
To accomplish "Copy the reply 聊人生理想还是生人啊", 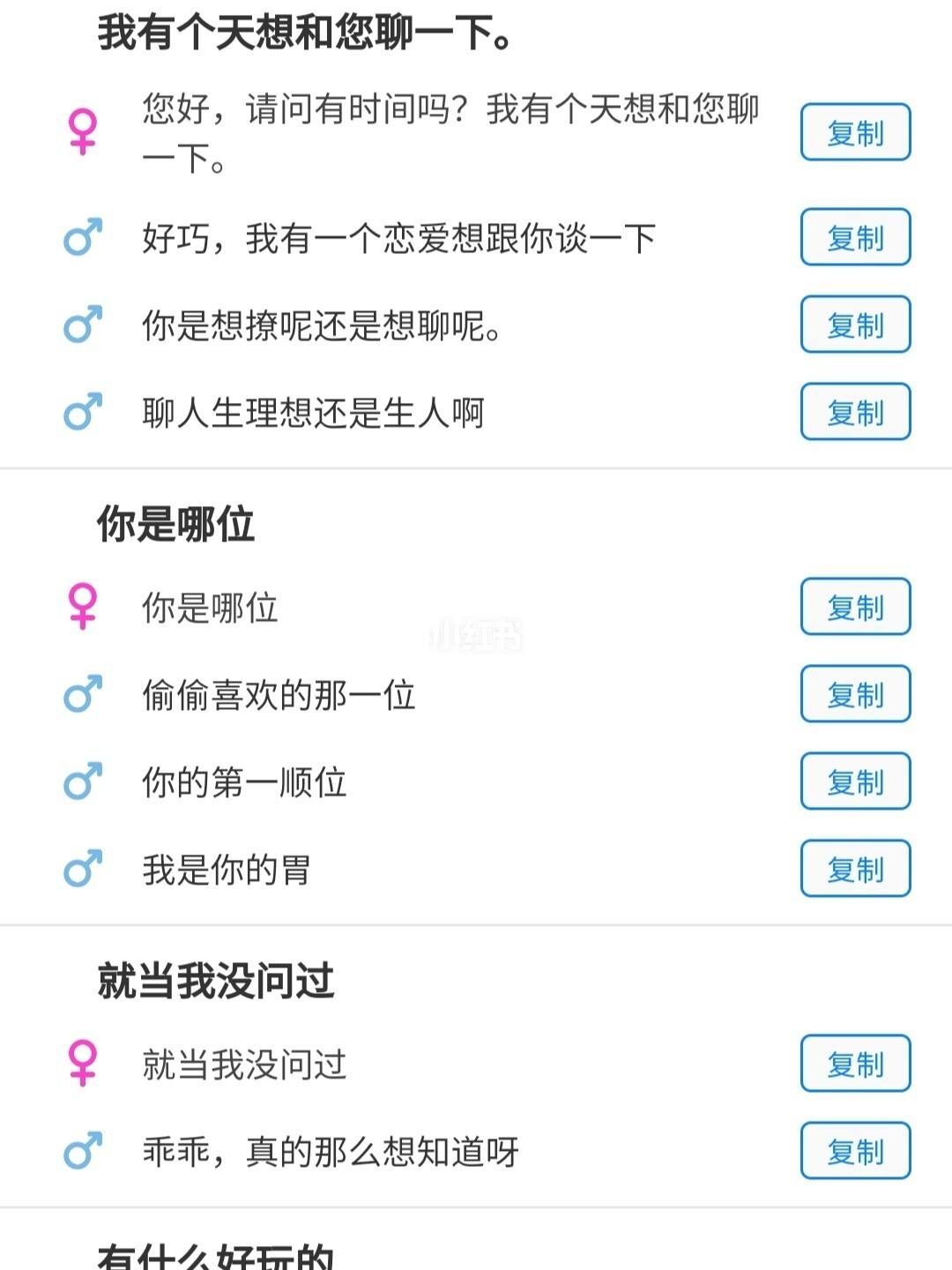I will coord(853,412).
